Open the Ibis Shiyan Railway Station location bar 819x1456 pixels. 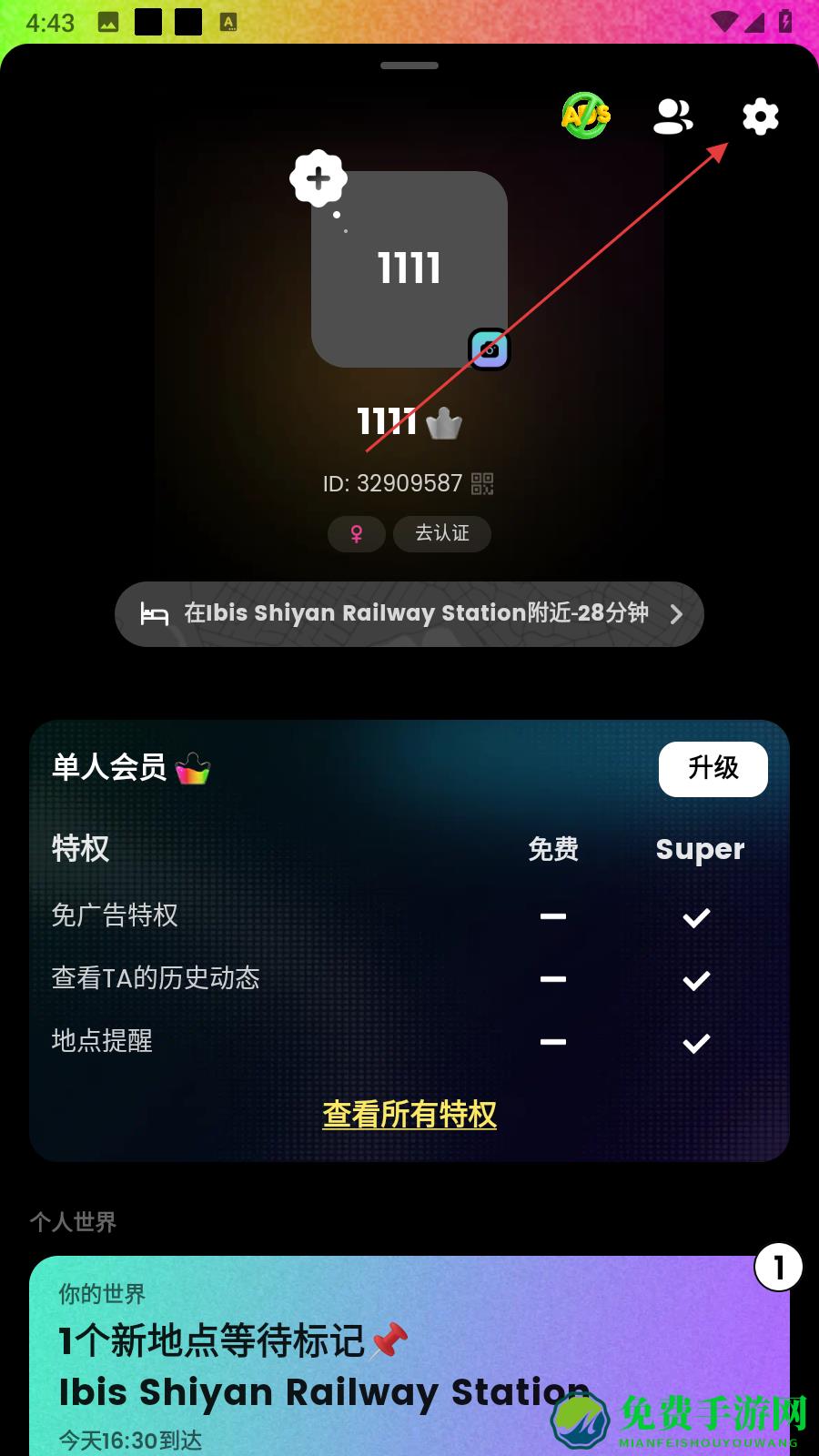click(409, 614)
